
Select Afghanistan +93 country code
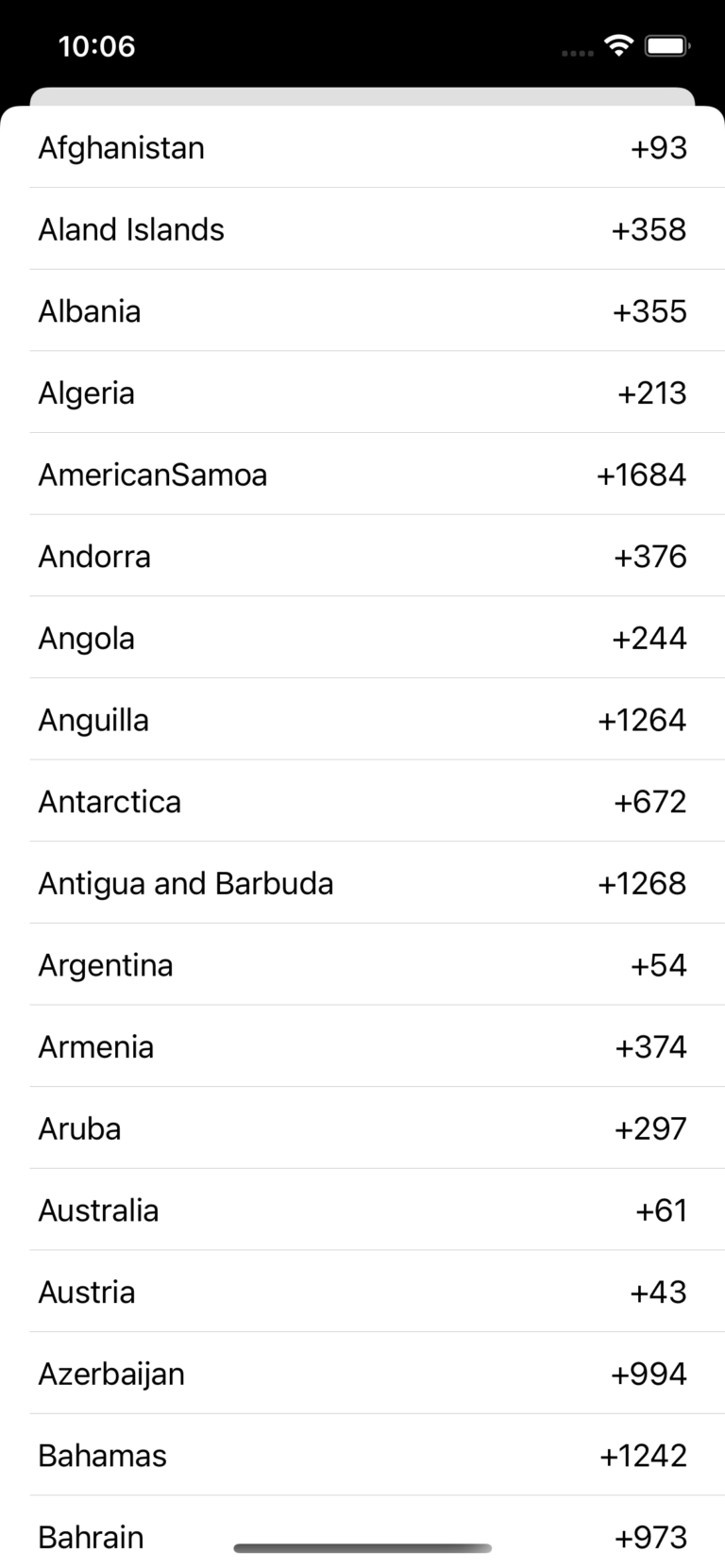point(362,148)
